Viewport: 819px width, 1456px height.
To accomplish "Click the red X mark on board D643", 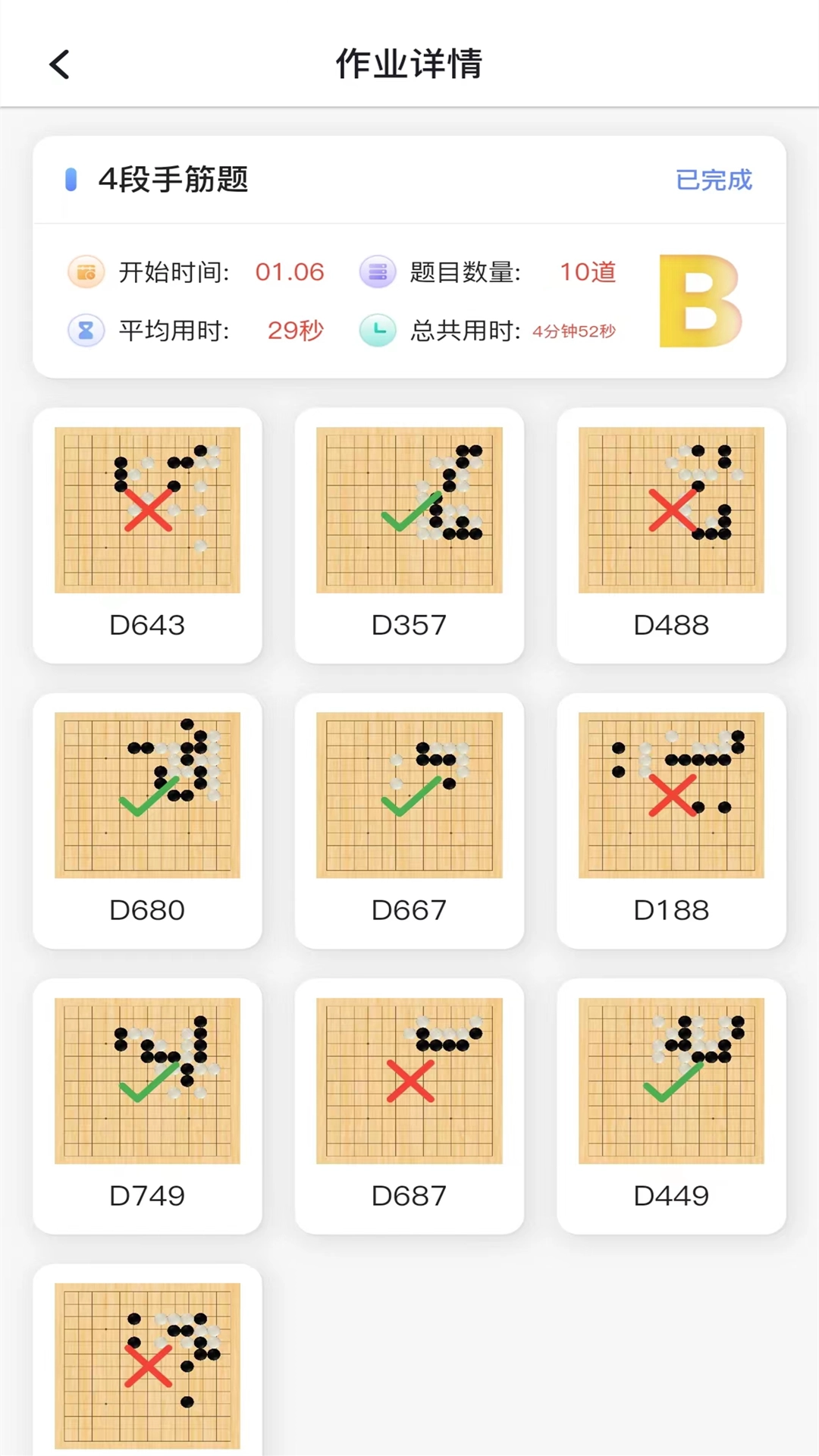I will (149, 512).
